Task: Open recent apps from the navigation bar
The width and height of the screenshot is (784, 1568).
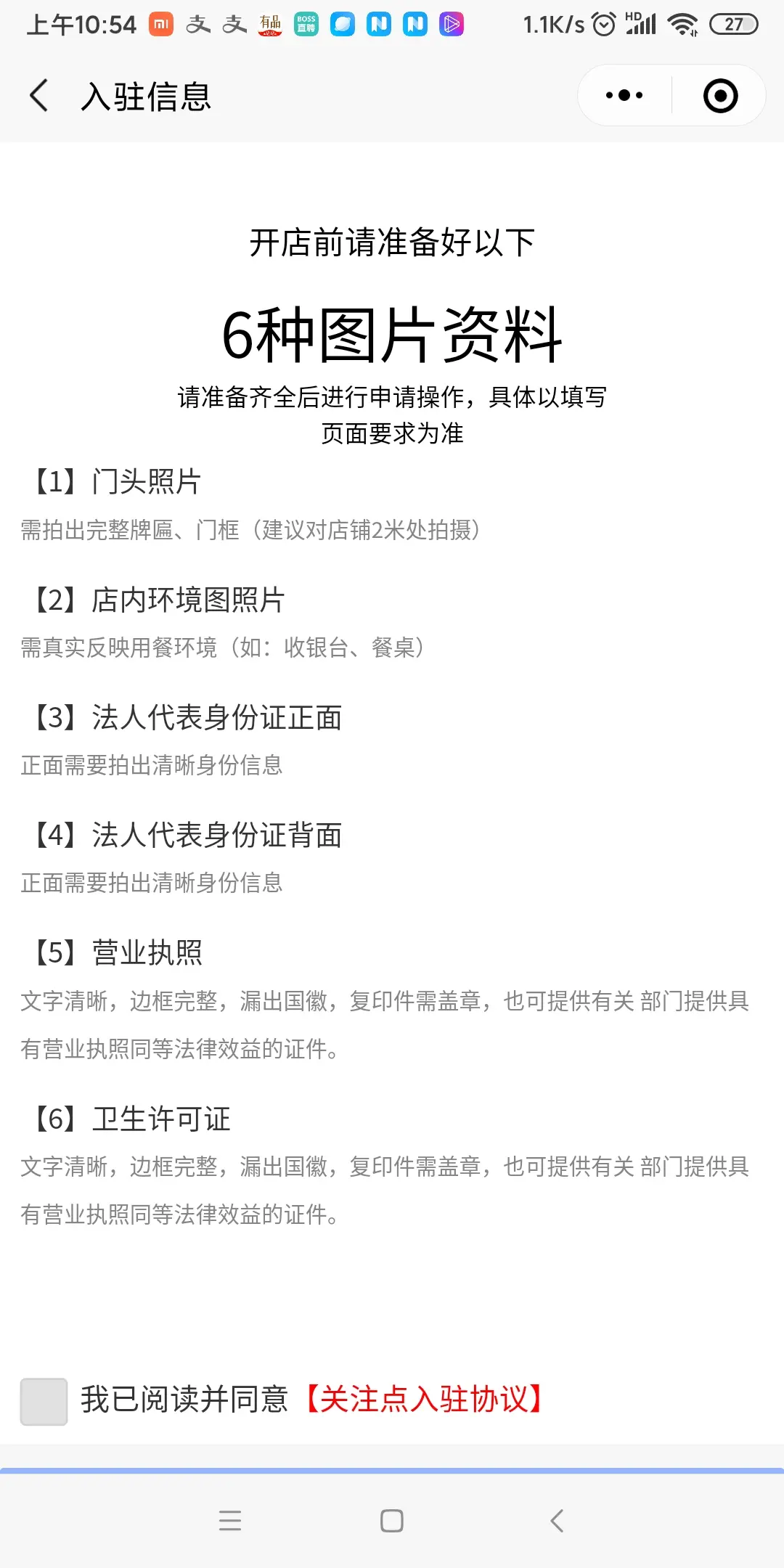Action: (x=230, y=1521)
